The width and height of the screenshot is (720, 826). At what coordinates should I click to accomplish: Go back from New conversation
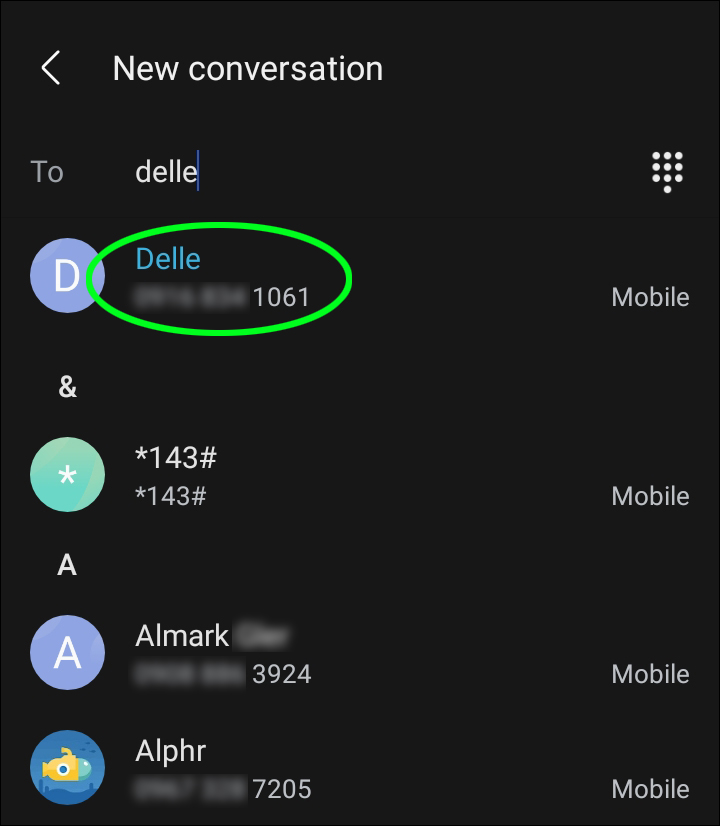(51, 69)
